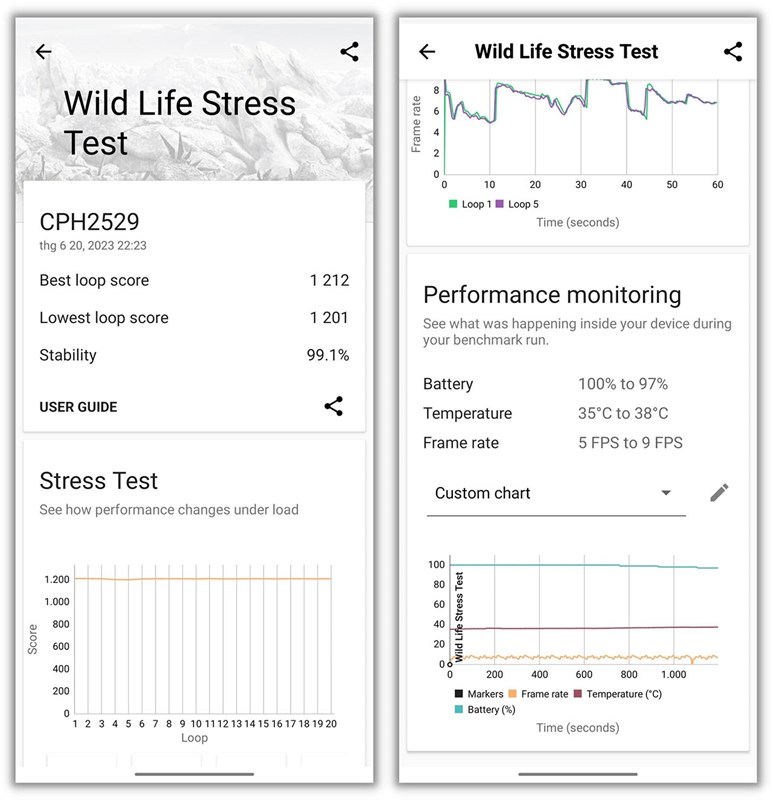Tap the share icon beside USER GUIDE

333,407
